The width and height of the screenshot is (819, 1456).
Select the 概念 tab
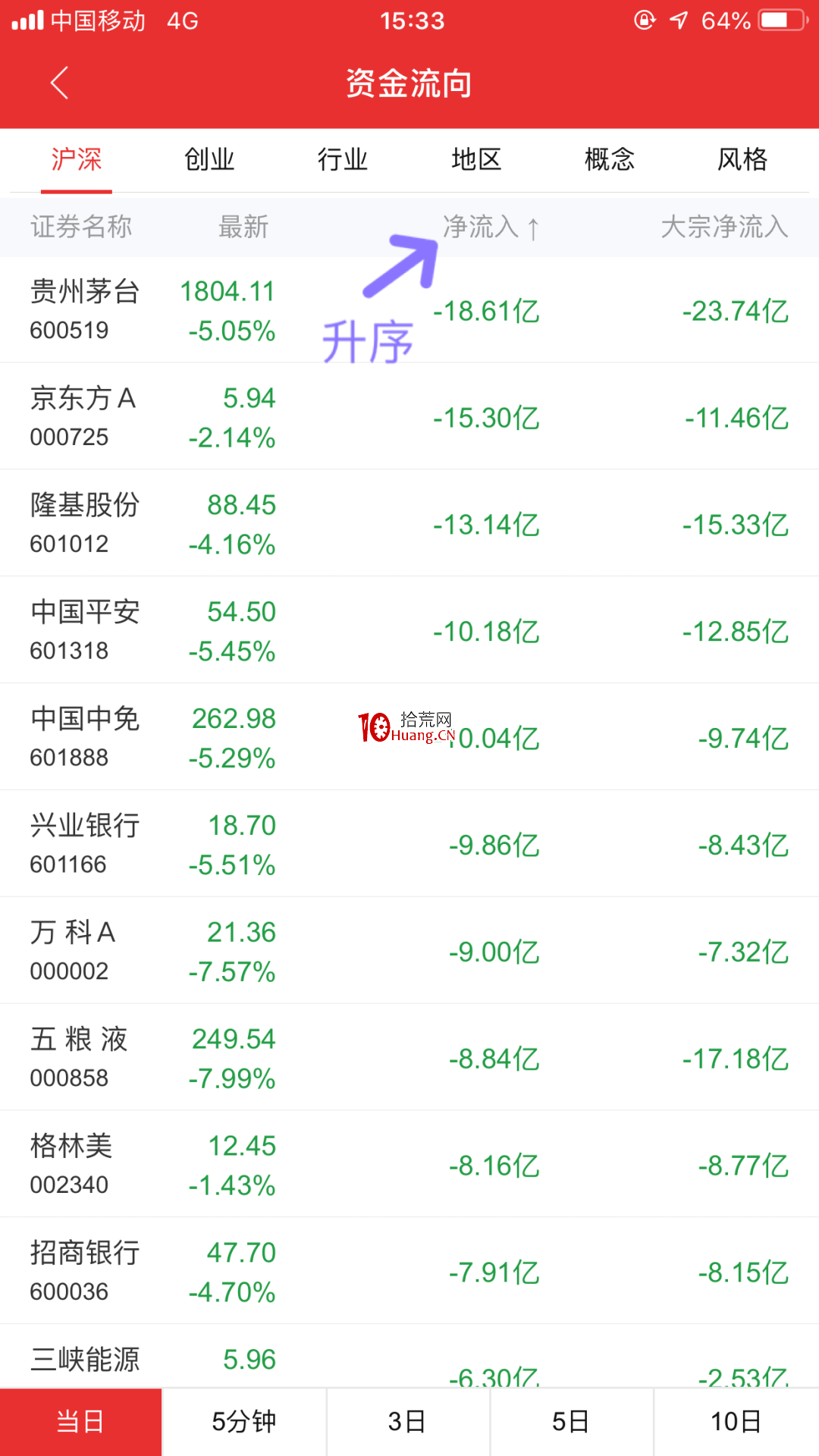[610, 159]
